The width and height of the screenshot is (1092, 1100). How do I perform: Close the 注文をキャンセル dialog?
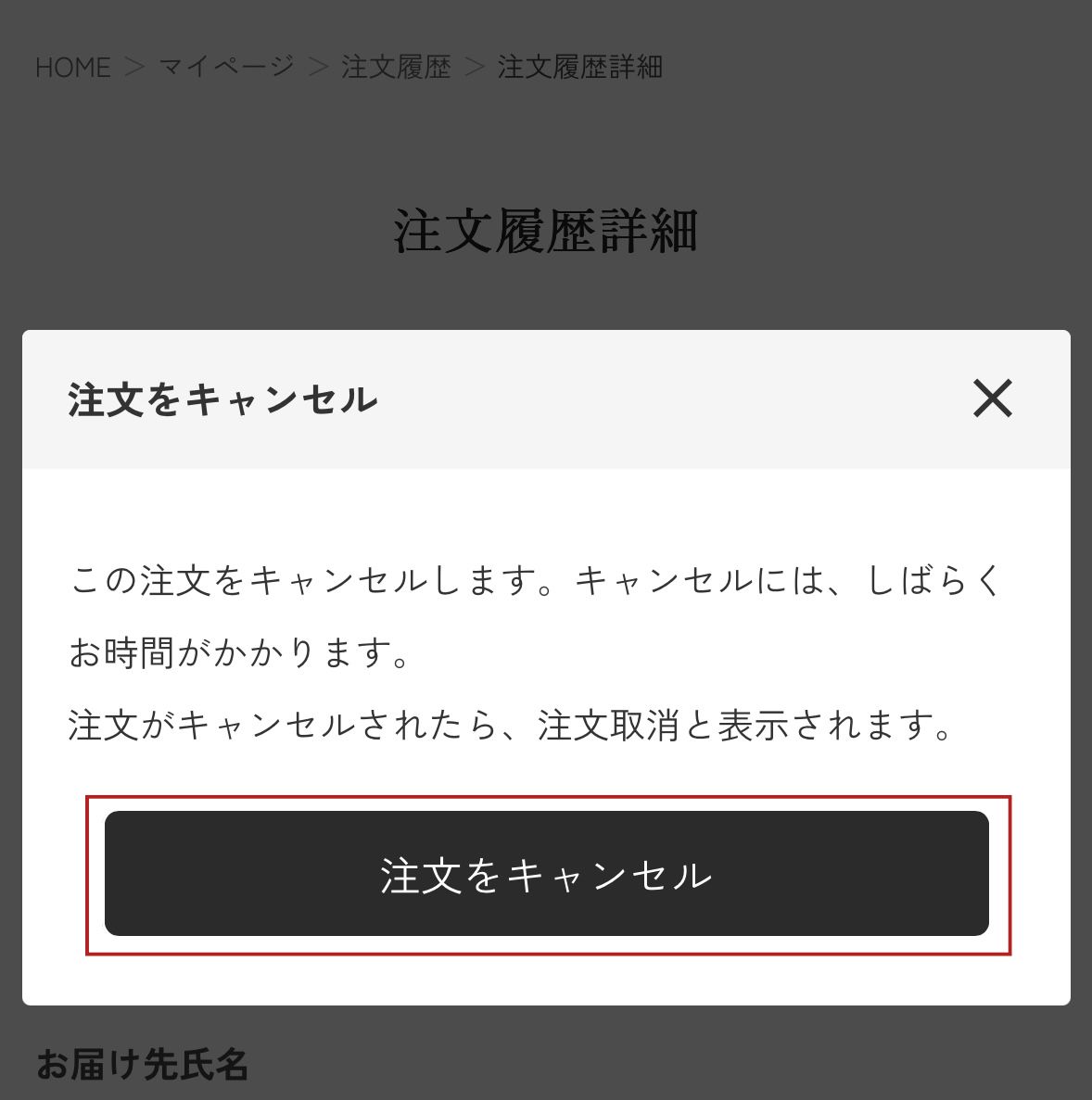point(992,398)
